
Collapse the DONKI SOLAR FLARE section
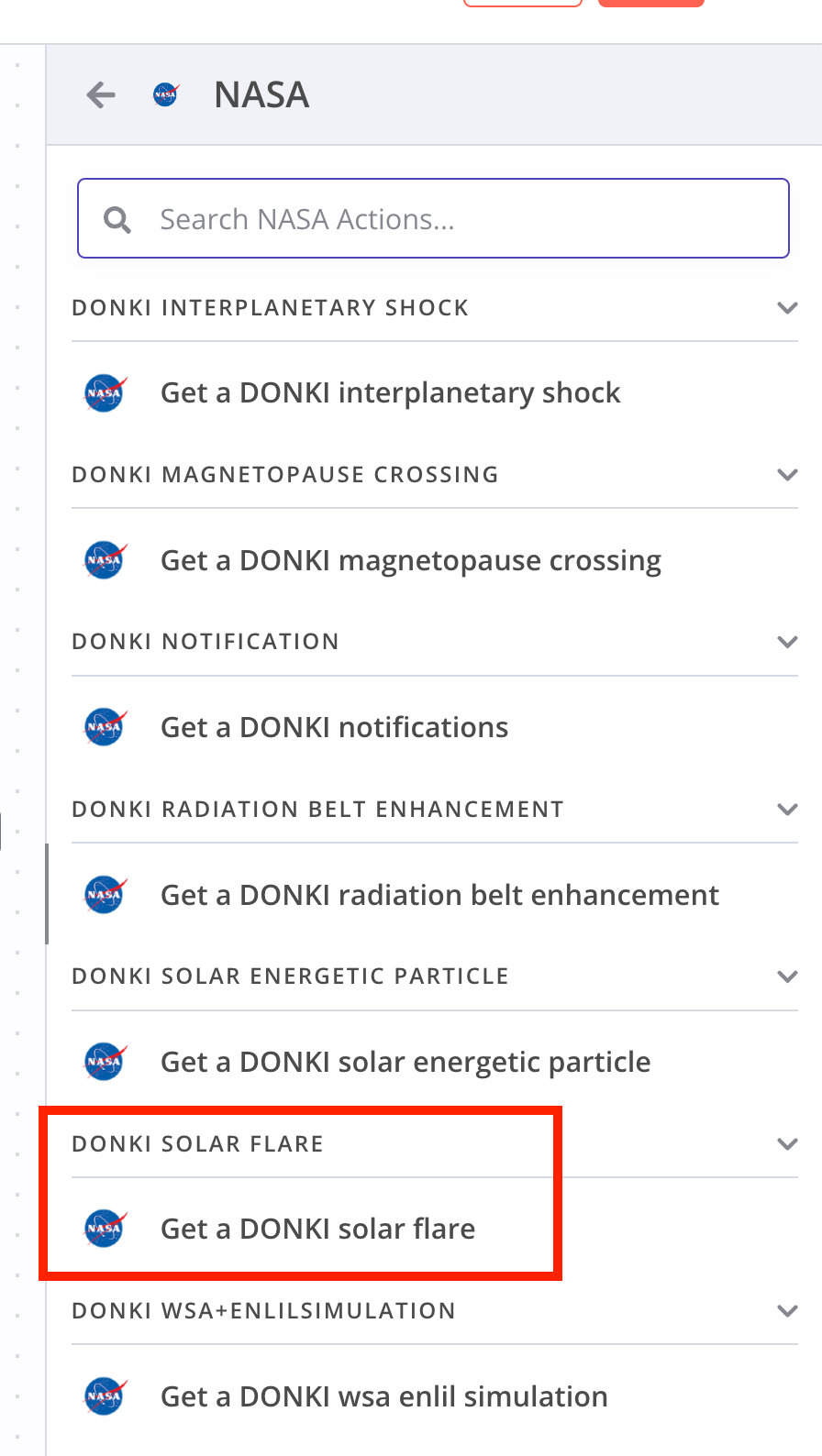click(787, 1143)
